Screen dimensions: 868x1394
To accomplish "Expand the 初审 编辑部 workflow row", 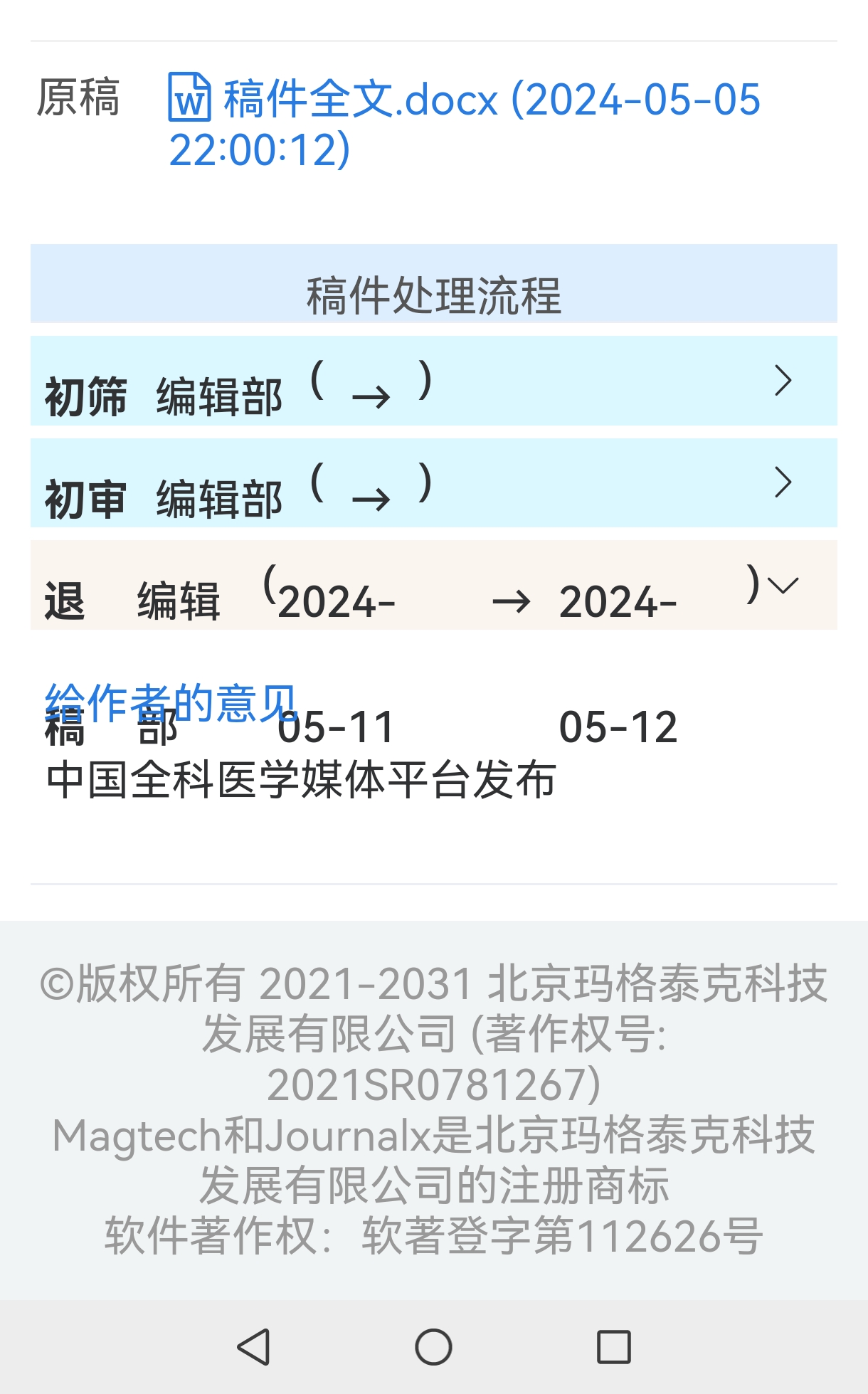I will tap(433, 482).
